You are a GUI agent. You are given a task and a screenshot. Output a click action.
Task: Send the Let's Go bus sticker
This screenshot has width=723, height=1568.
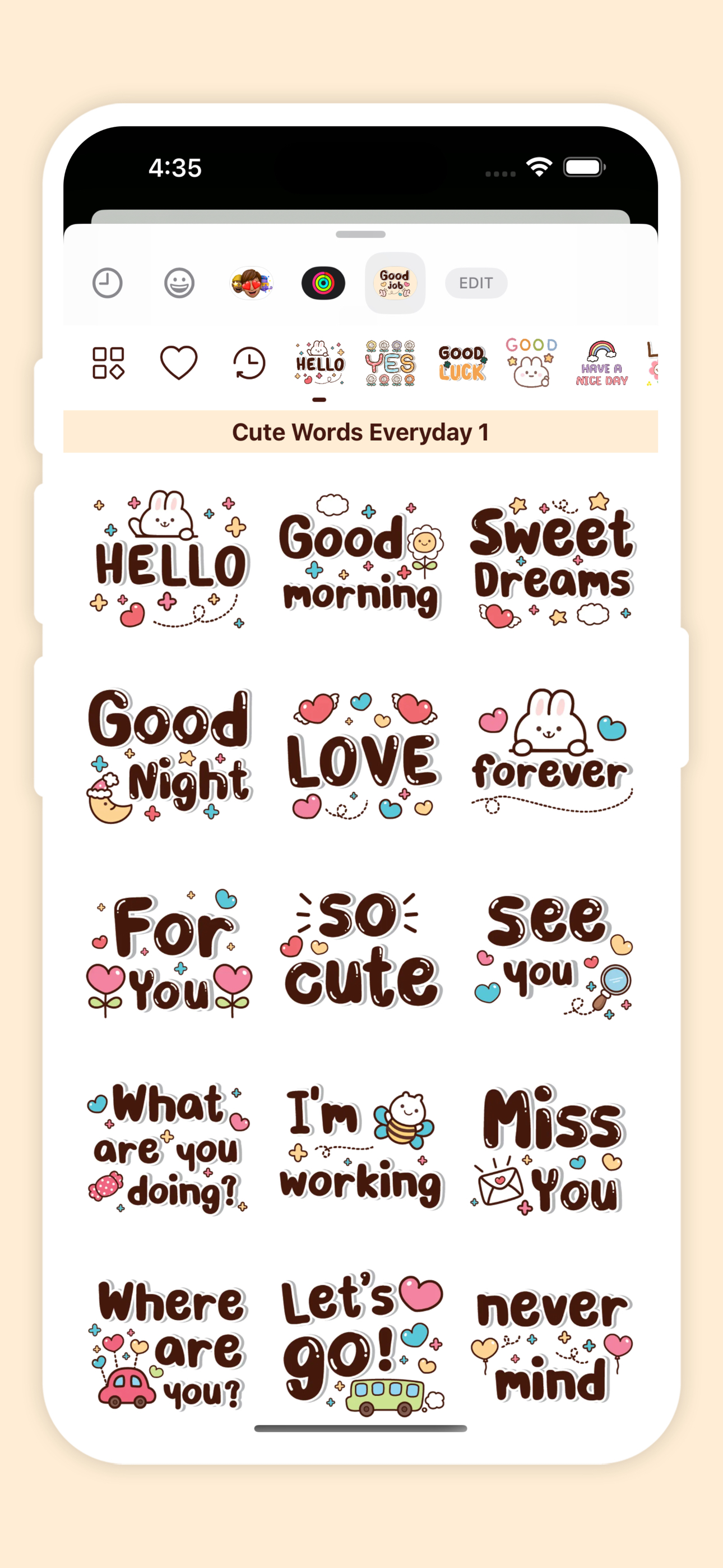[x=361, y=1336]
